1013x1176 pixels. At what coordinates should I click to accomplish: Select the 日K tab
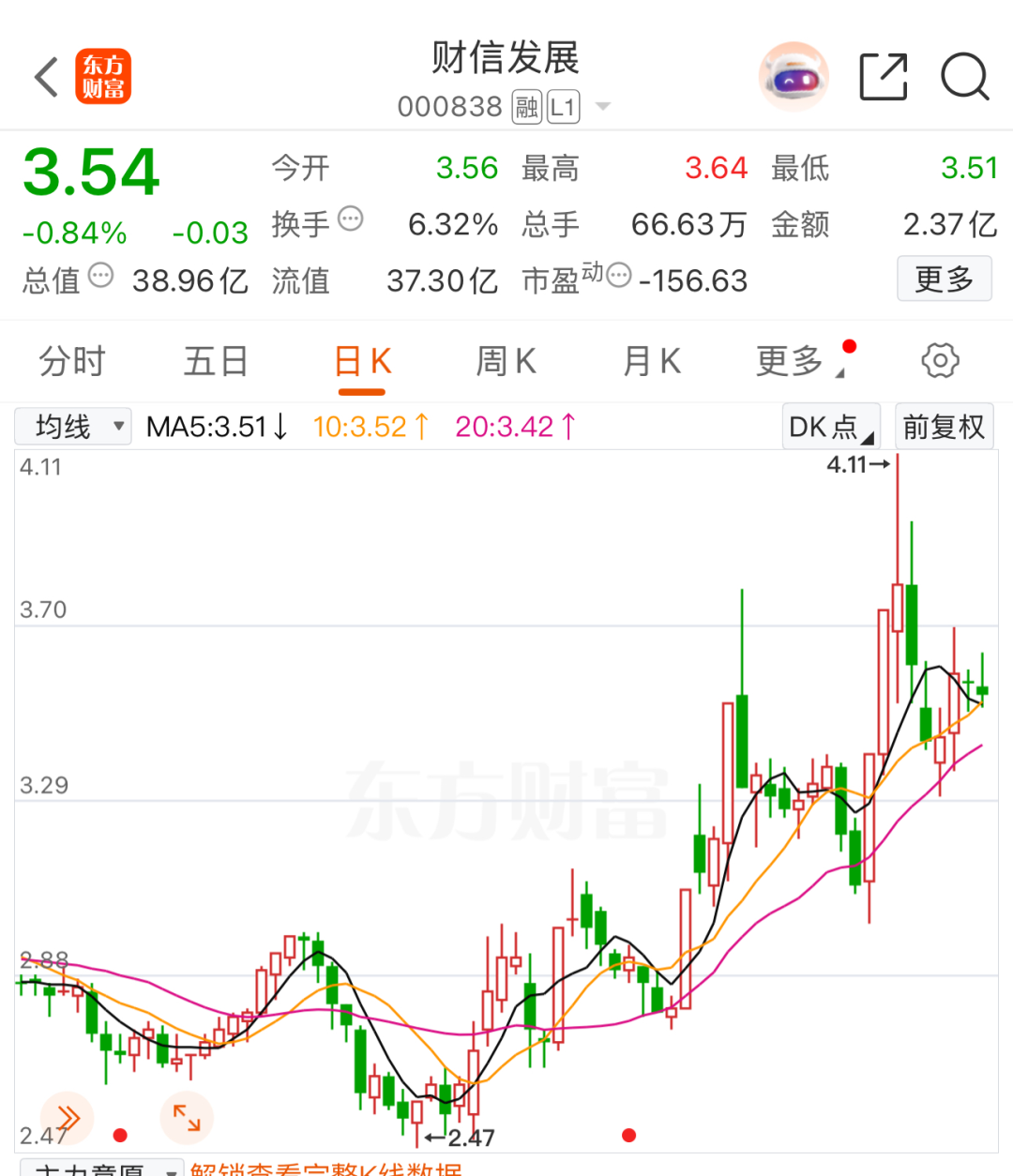[x=362, y=361]
